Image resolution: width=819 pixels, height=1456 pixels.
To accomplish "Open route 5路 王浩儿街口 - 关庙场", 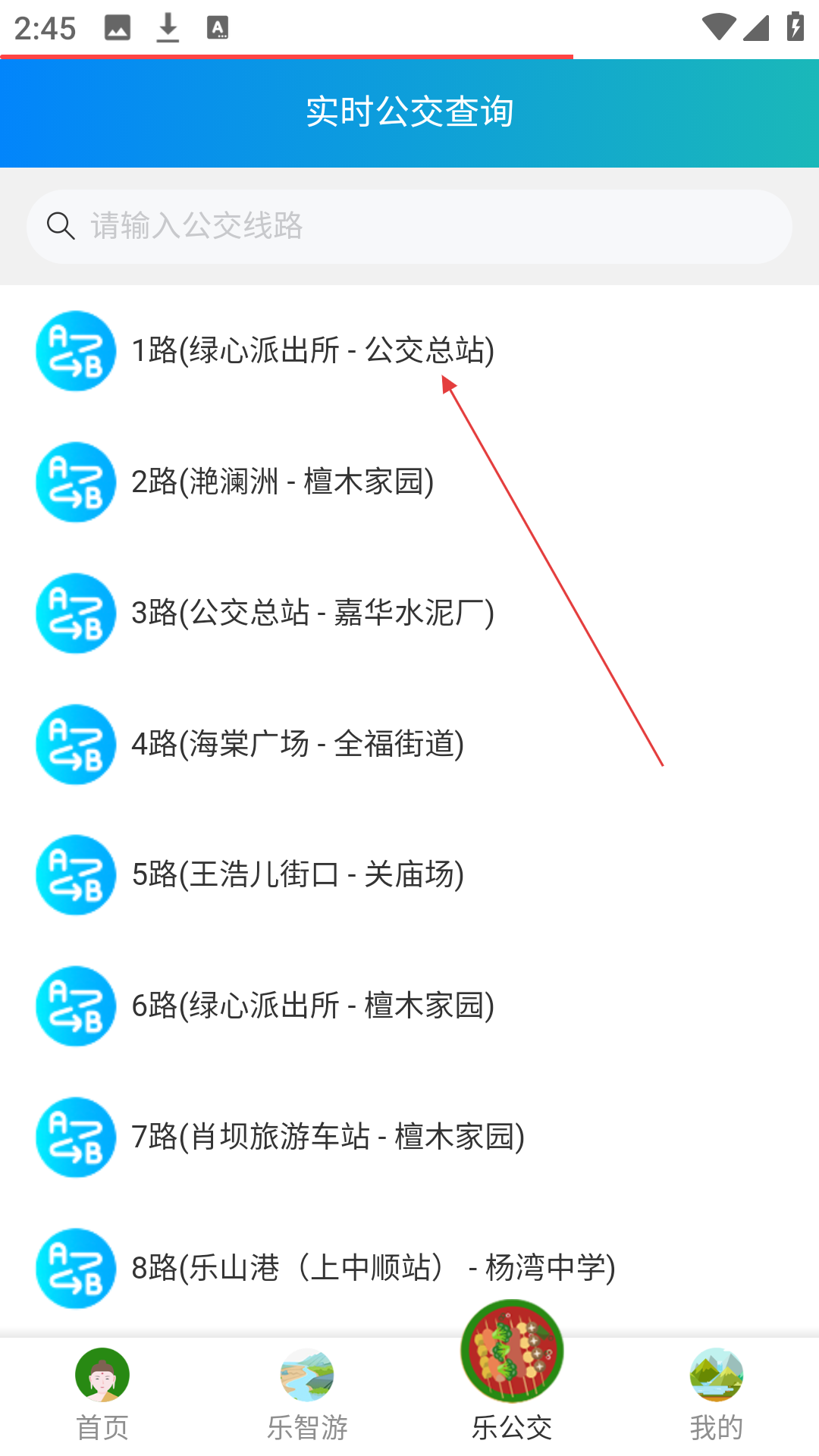I will pyautogui.click(x=409, y=875).
